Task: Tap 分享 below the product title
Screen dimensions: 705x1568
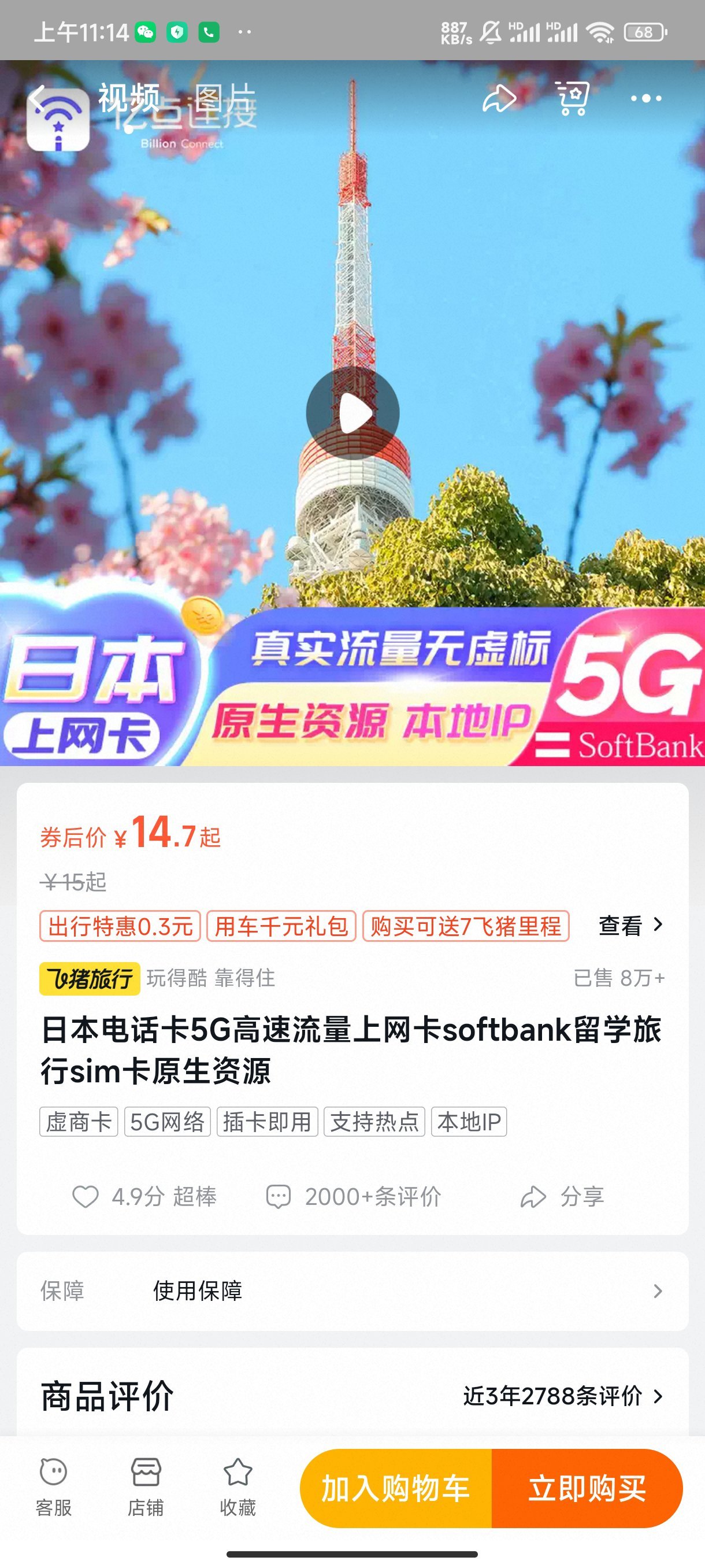Action: click(562, 1197)
